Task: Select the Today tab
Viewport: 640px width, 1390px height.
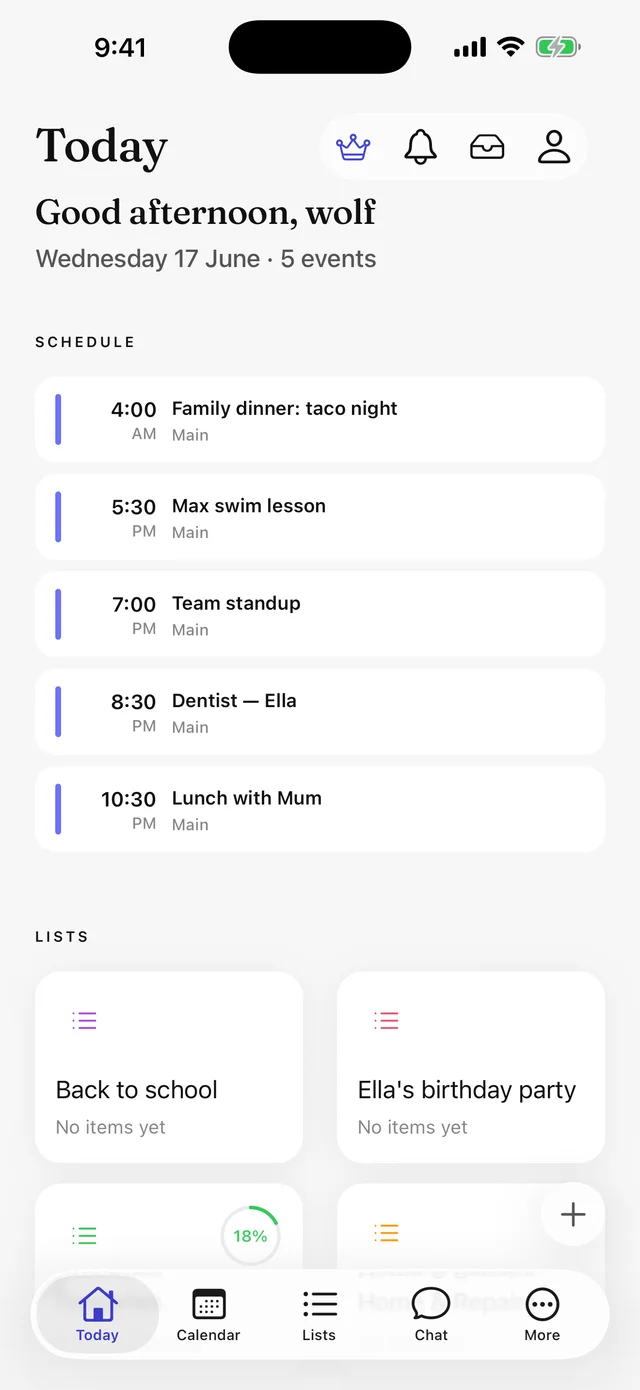Action: tap(97, 1314)
